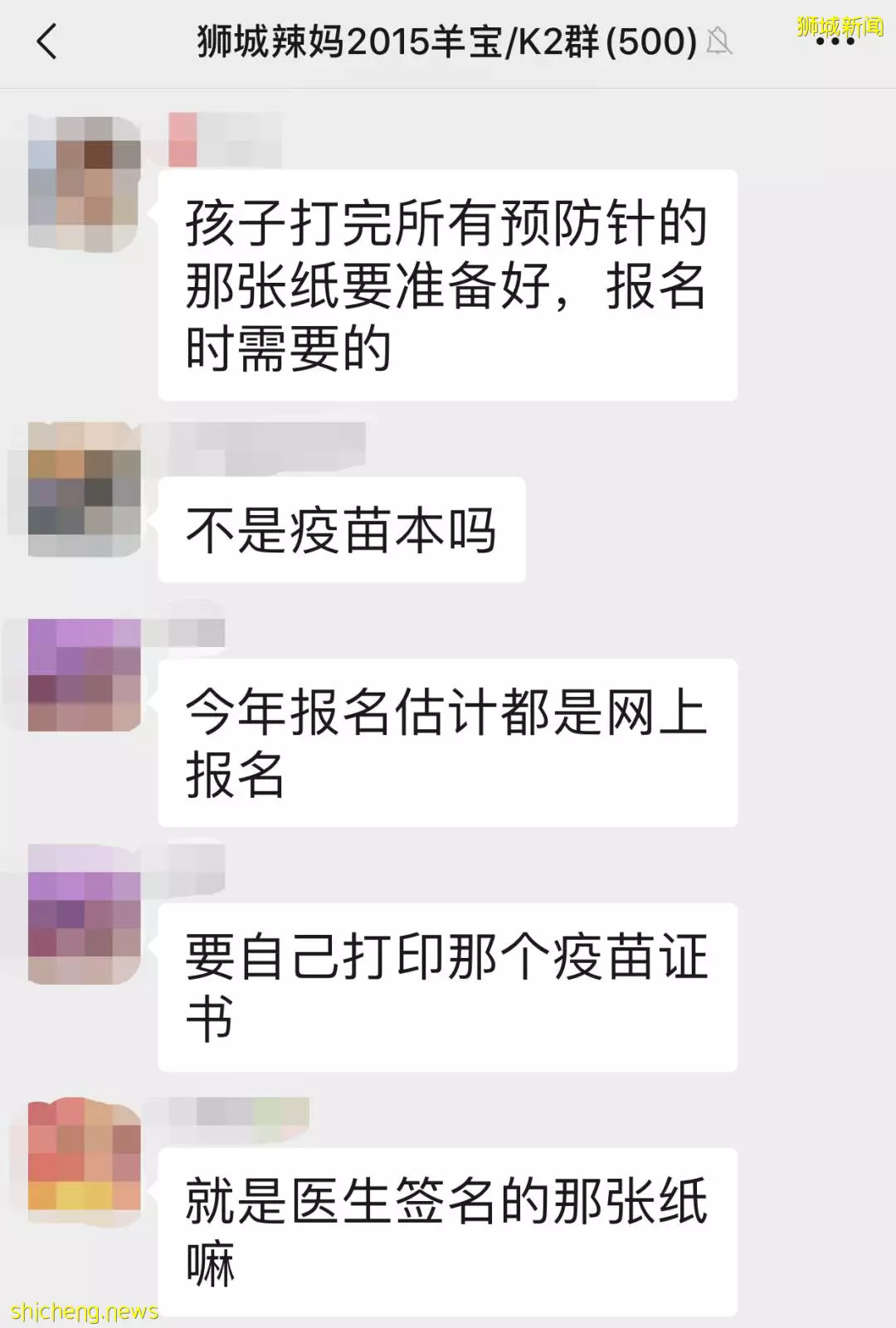Open avatar beside 要自己打印那个疫苗证书 message
Image resolution: width=896 pixels, height=1328 pixels.
[84, 915]
